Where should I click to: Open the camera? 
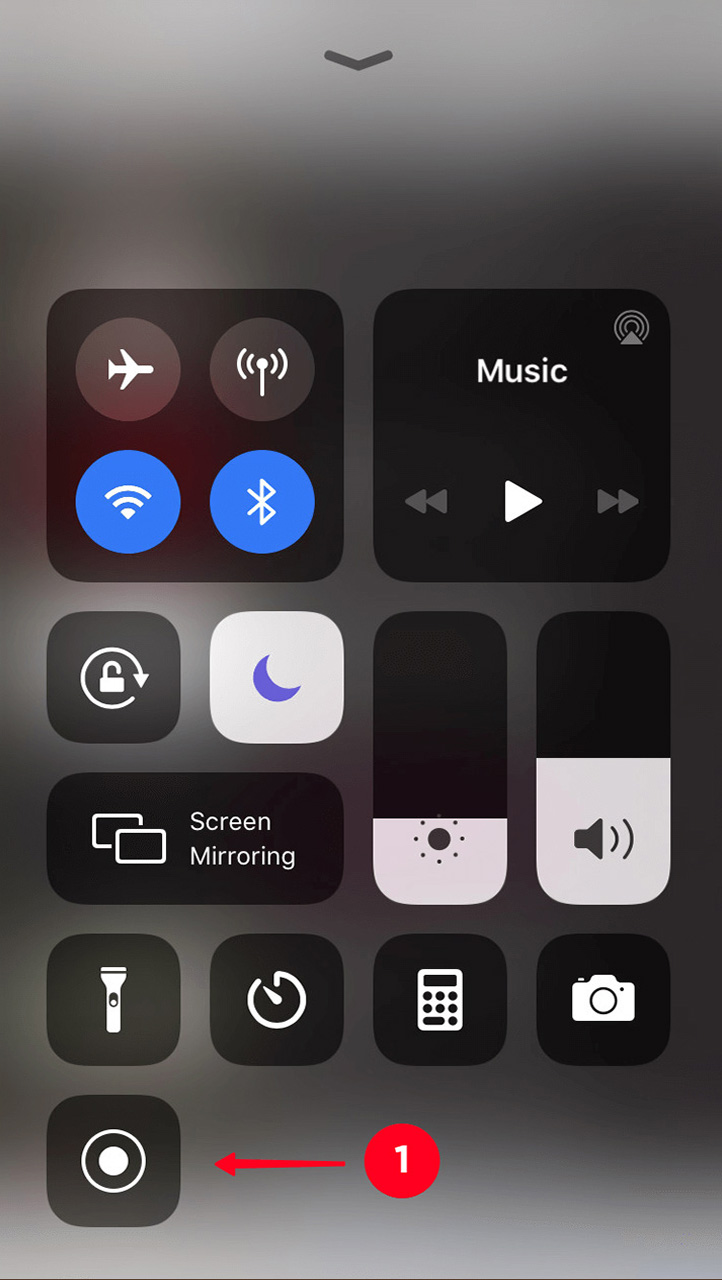tap(603, 999)
